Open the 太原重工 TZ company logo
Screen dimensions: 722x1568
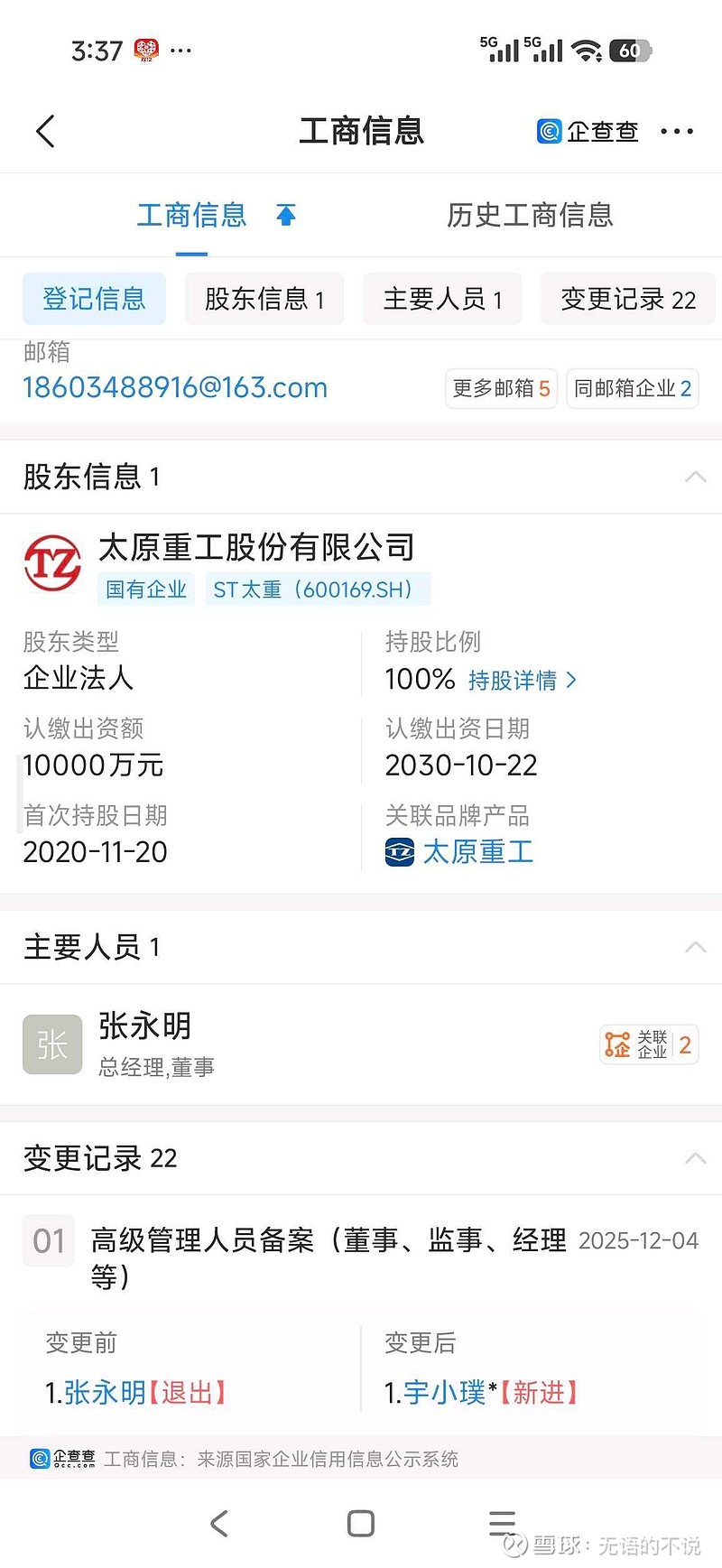tap(51, 561)
